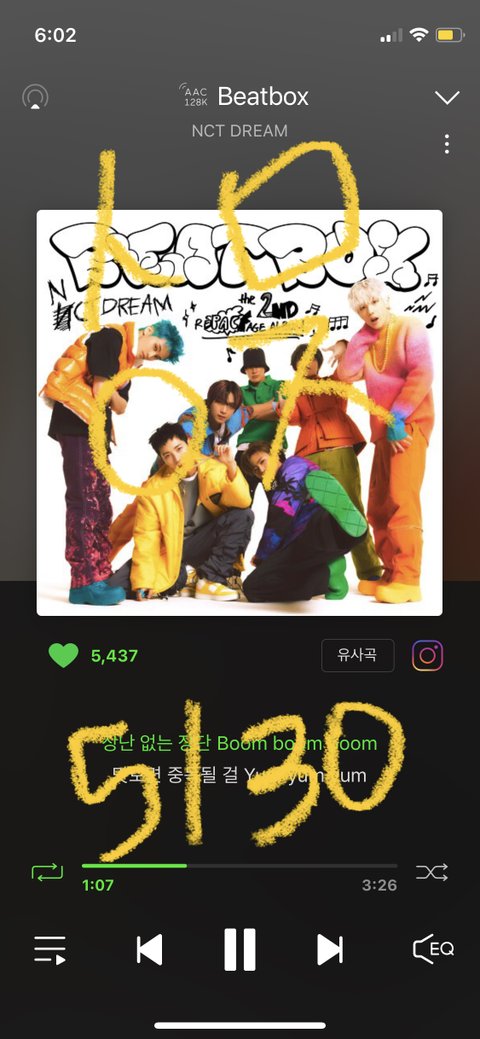The width and height of the screenshot is (480, 1039).
Task: Toggle the repeat mode
Action: click(47, 871)
